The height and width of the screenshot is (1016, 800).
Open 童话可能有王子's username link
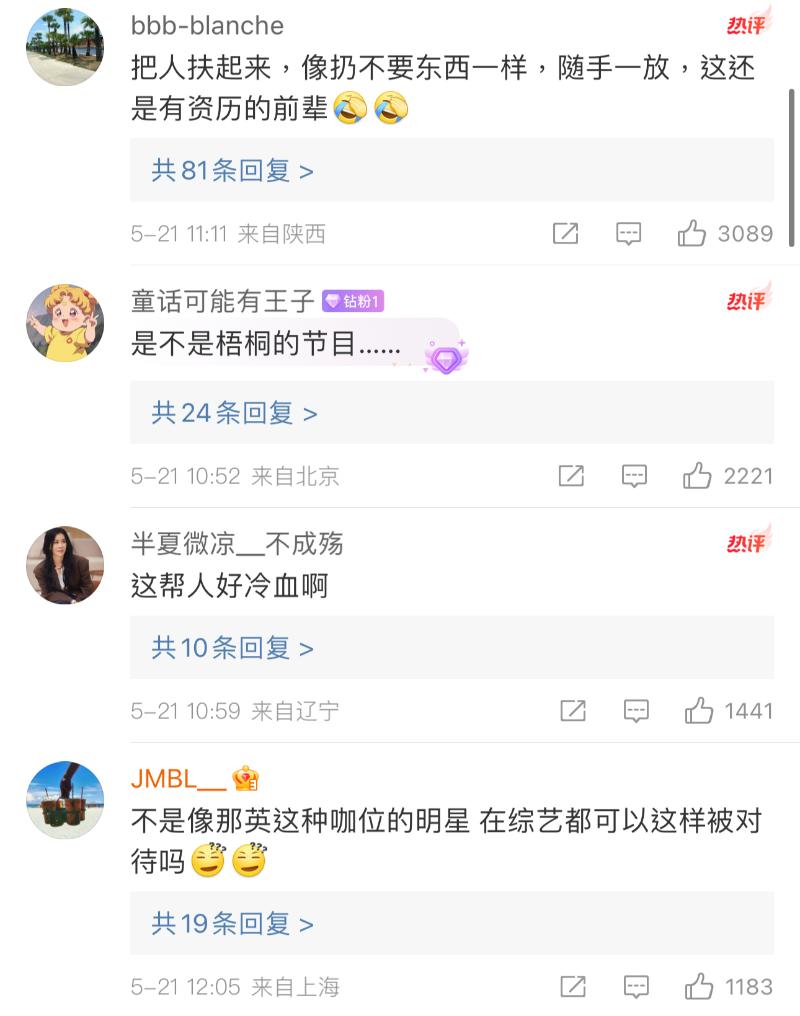[x=223, y=301]
